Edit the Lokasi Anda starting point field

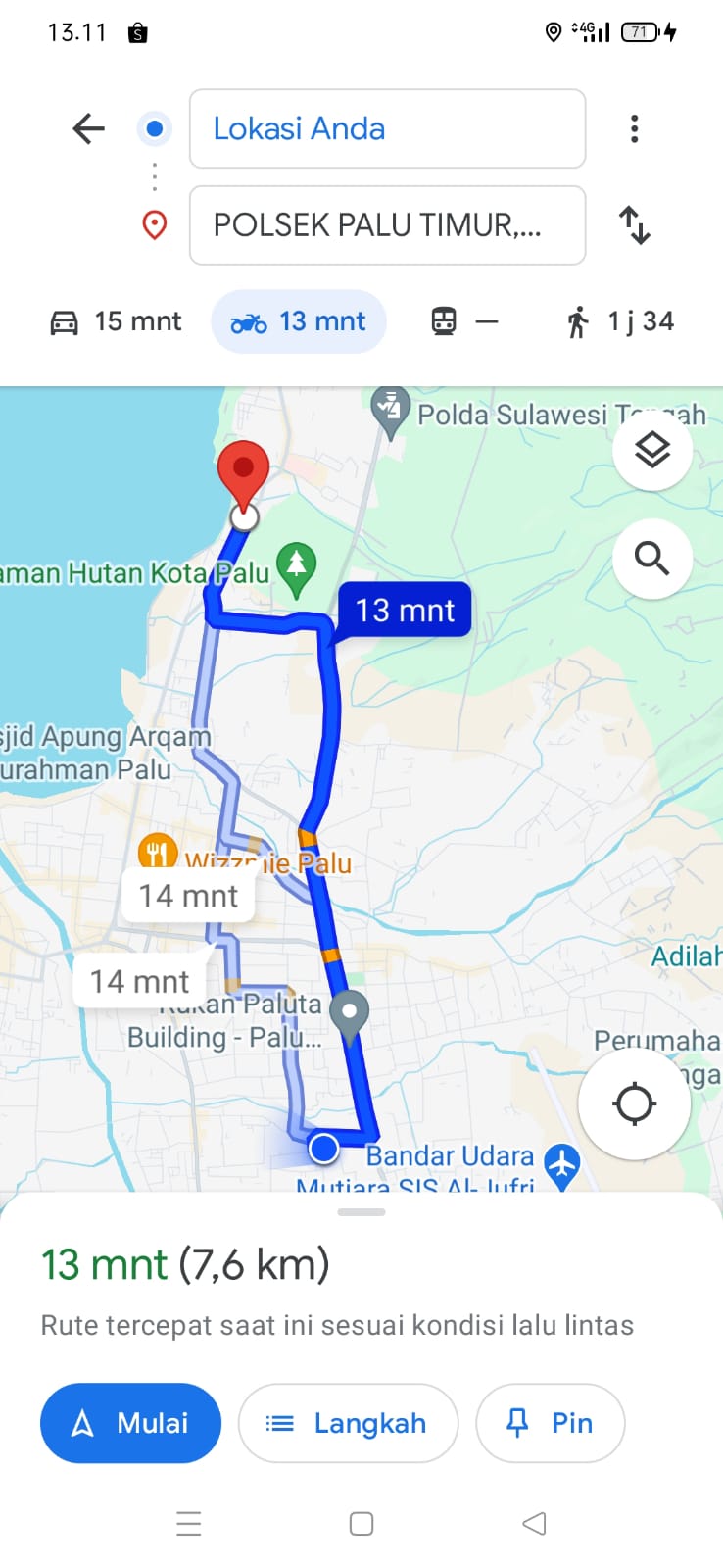tap(387, 128)
